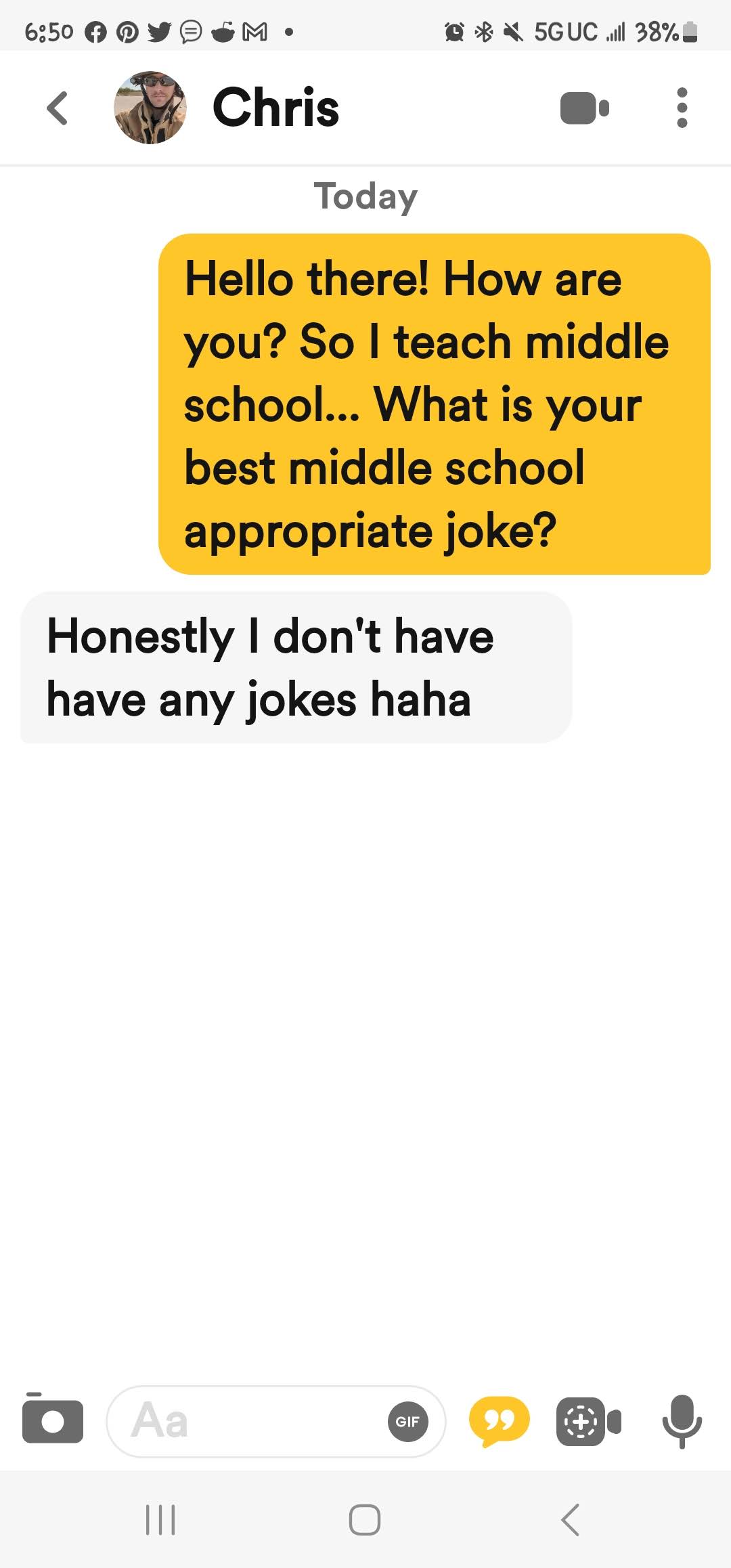Start a video call with Chris
This screenshot has height=1568, width=731.
tap(584, 108)
